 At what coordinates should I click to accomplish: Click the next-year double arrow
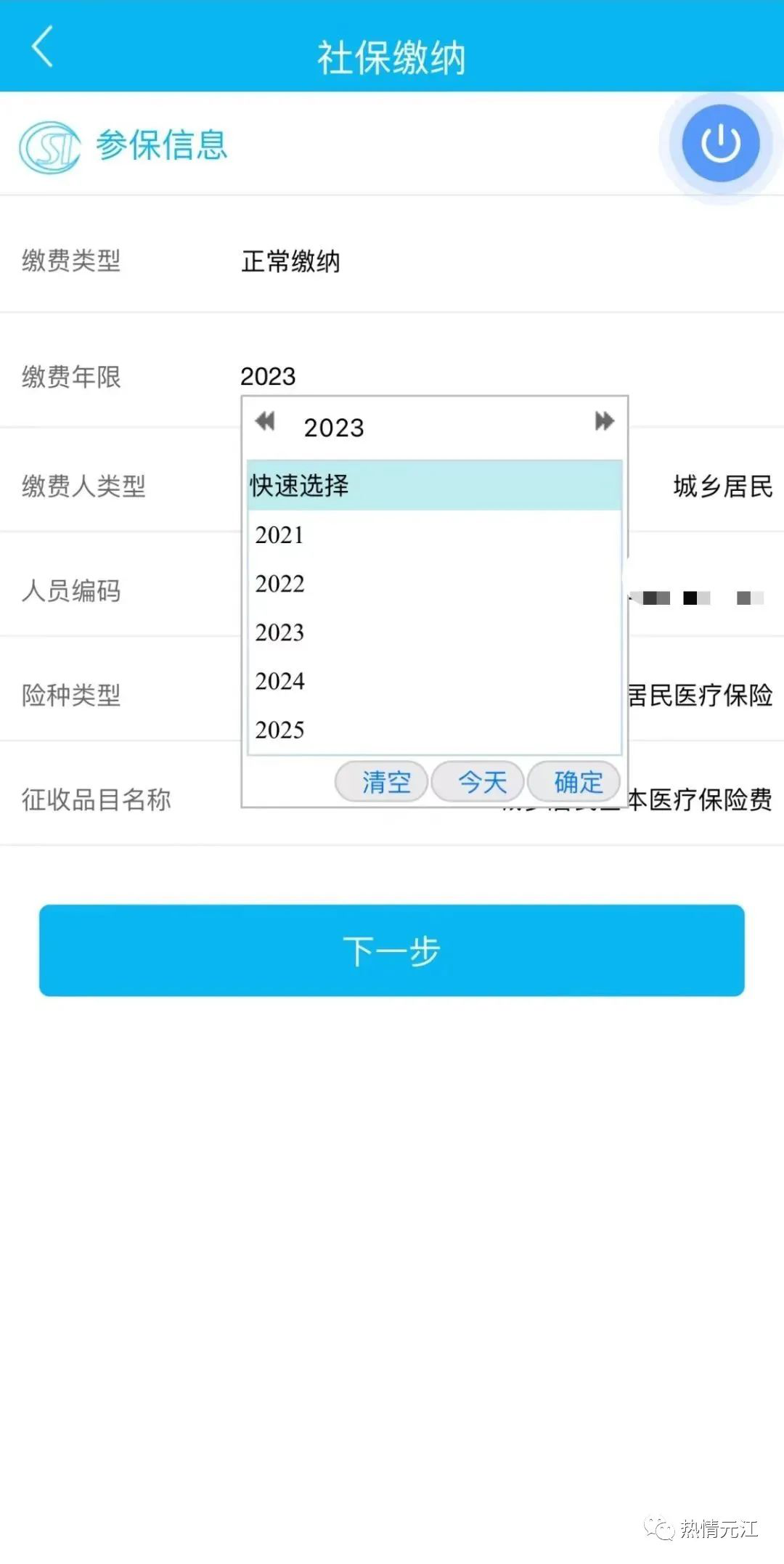coord(605,421)
